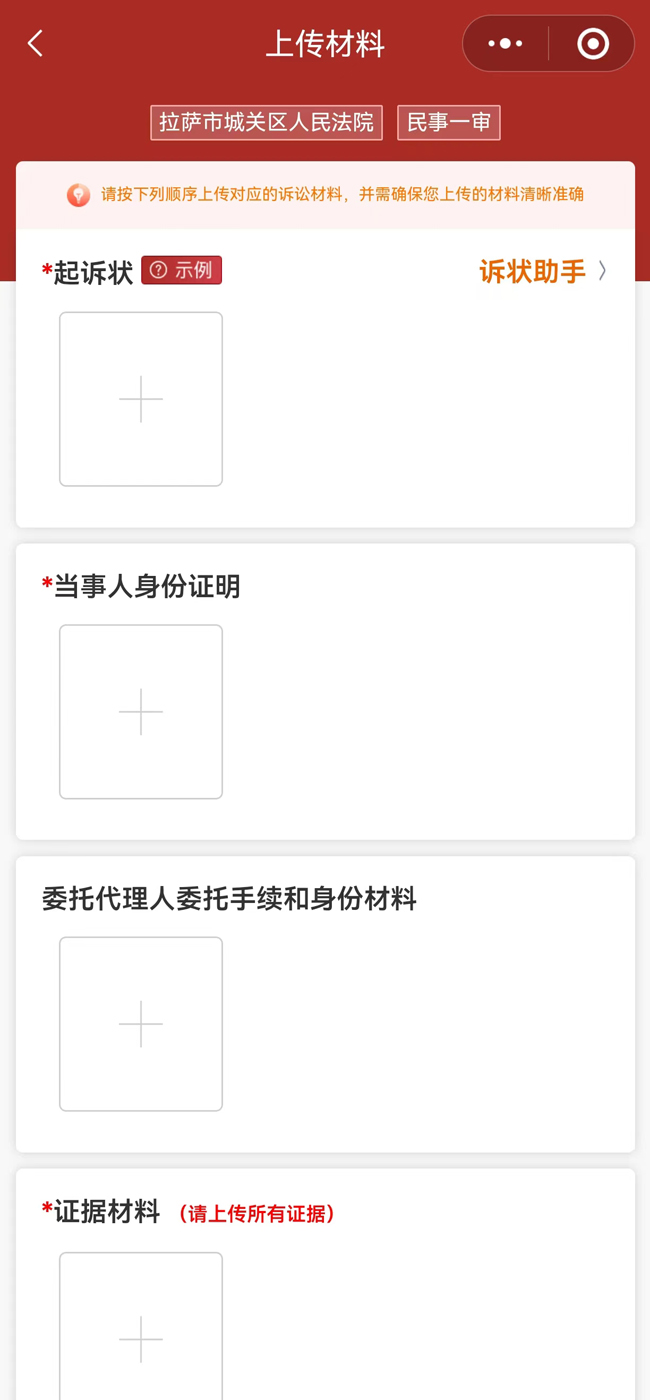
Task: Add a file under 起诉状
Action: pos(141,399)
